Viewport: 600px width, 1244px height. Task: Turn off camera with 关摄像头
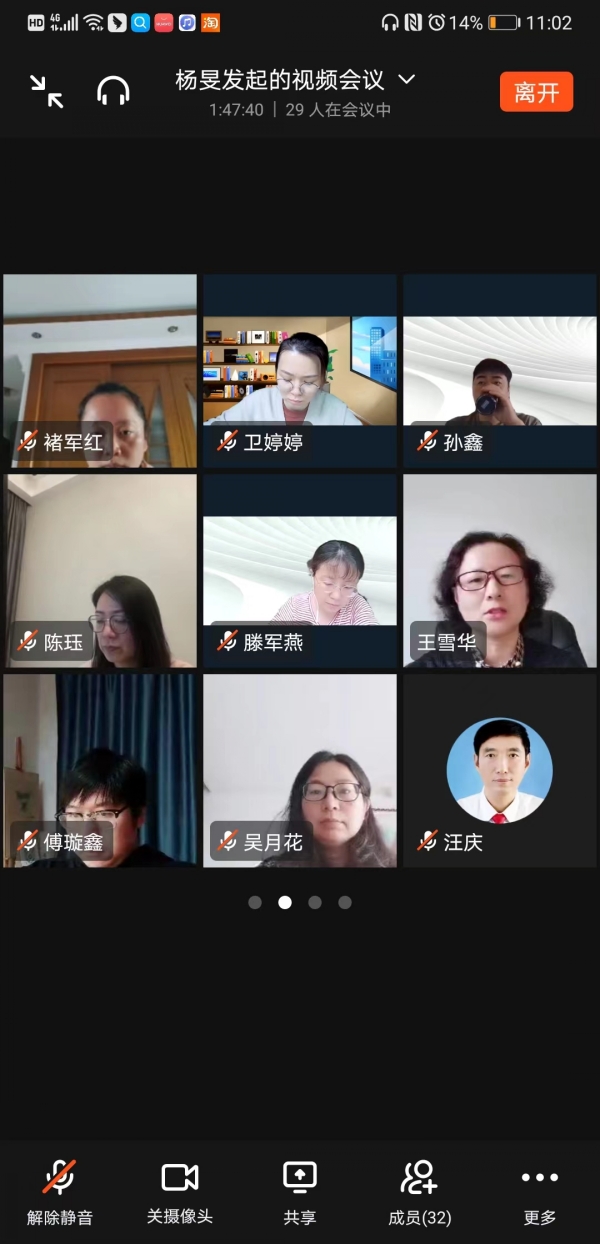(180, 1192)
